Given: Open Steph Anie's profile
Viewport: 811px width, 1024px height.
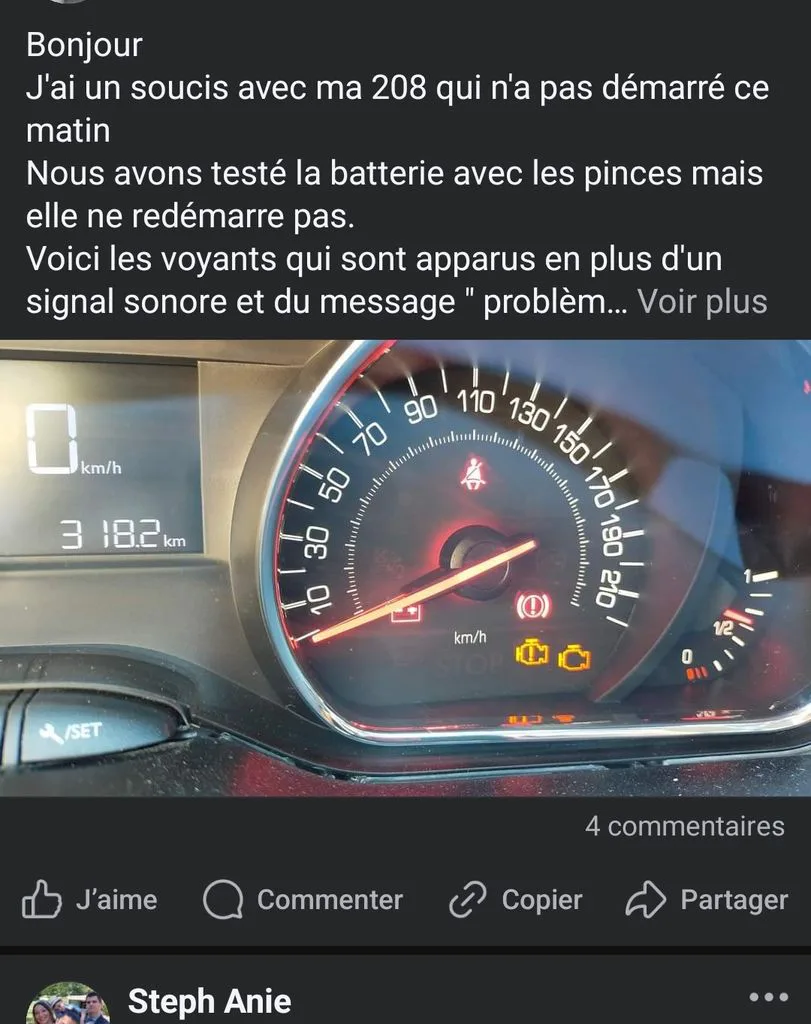Looking at the screenshot, I should tap(209, 1001).
